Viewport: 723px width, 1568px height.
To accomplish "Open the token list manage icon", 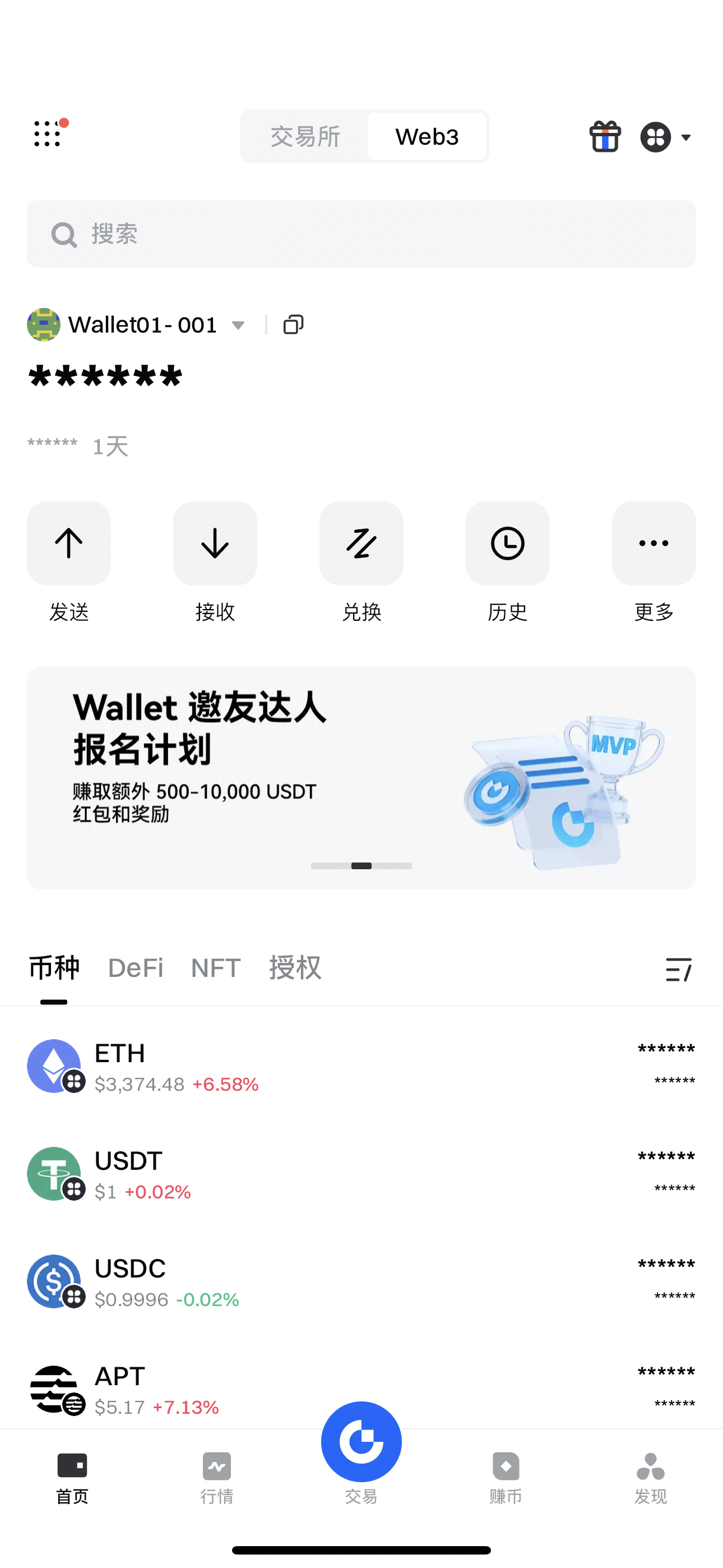I will pyautogui.click(x=679, y=970).
